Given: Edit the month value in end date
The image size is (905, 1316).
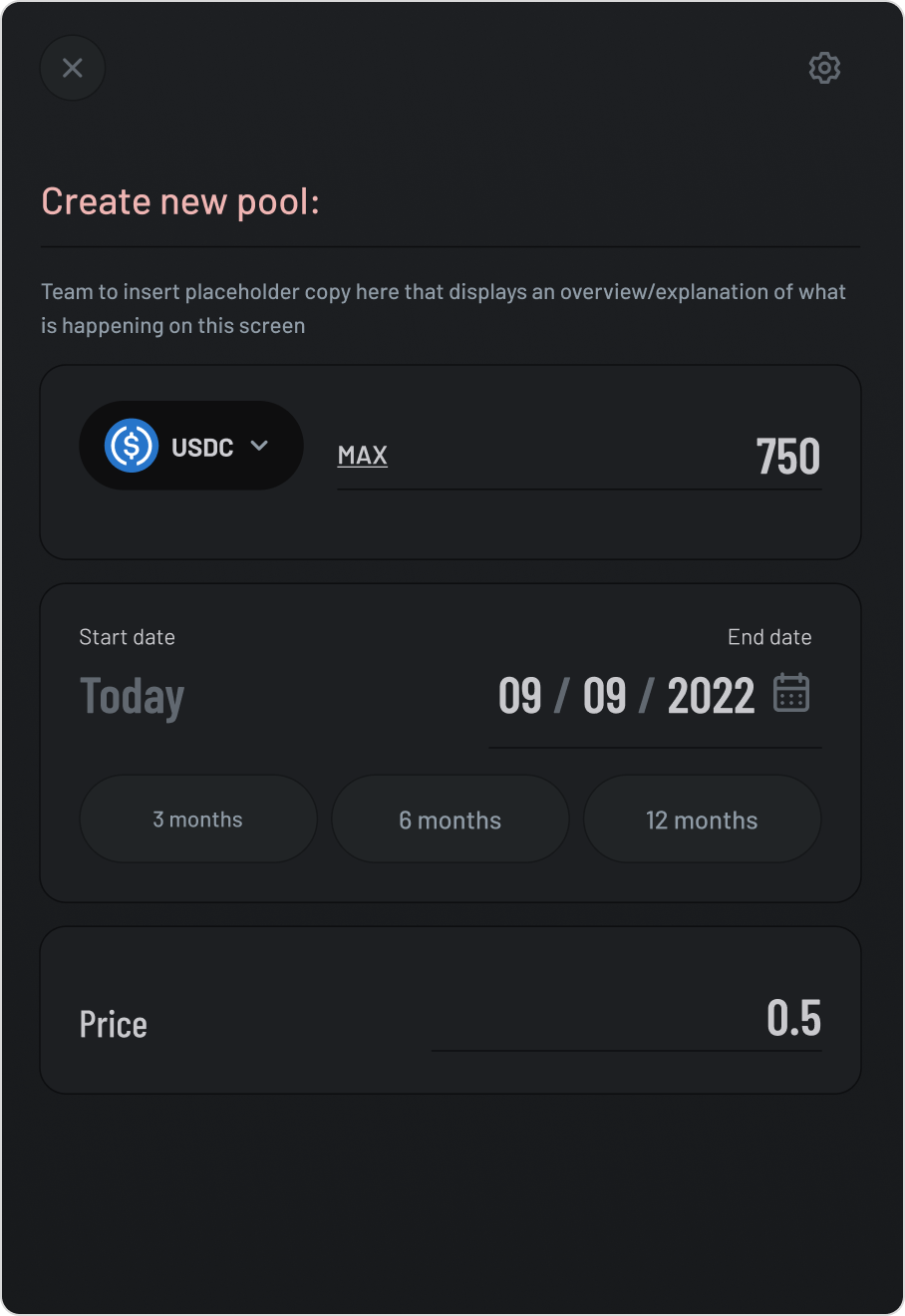Looking at the screenshot, I should 517,695.
